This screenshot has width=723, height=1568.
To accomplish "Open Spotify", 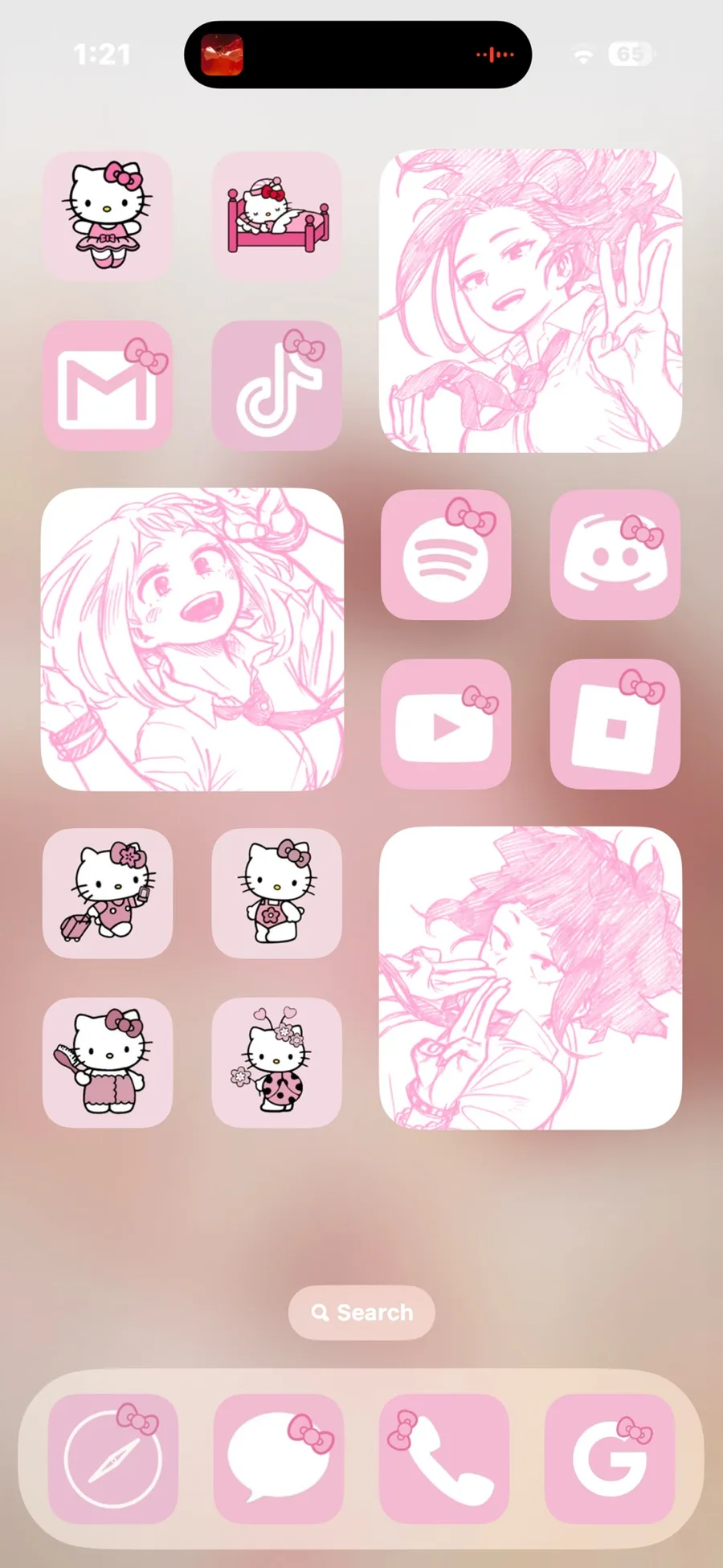I will point(446,555).
